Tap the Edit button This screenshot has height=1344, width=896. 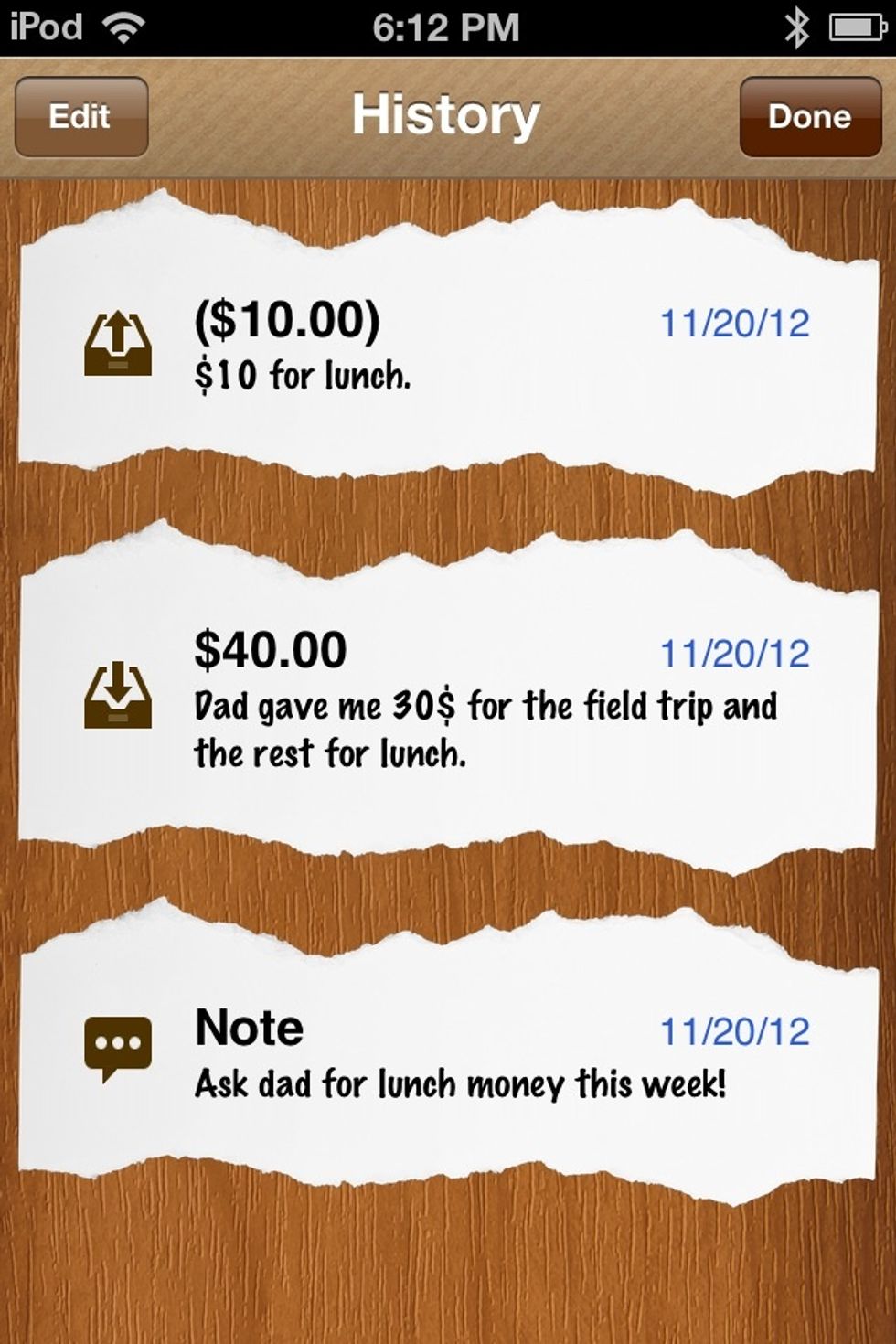(x=81, y=117)
